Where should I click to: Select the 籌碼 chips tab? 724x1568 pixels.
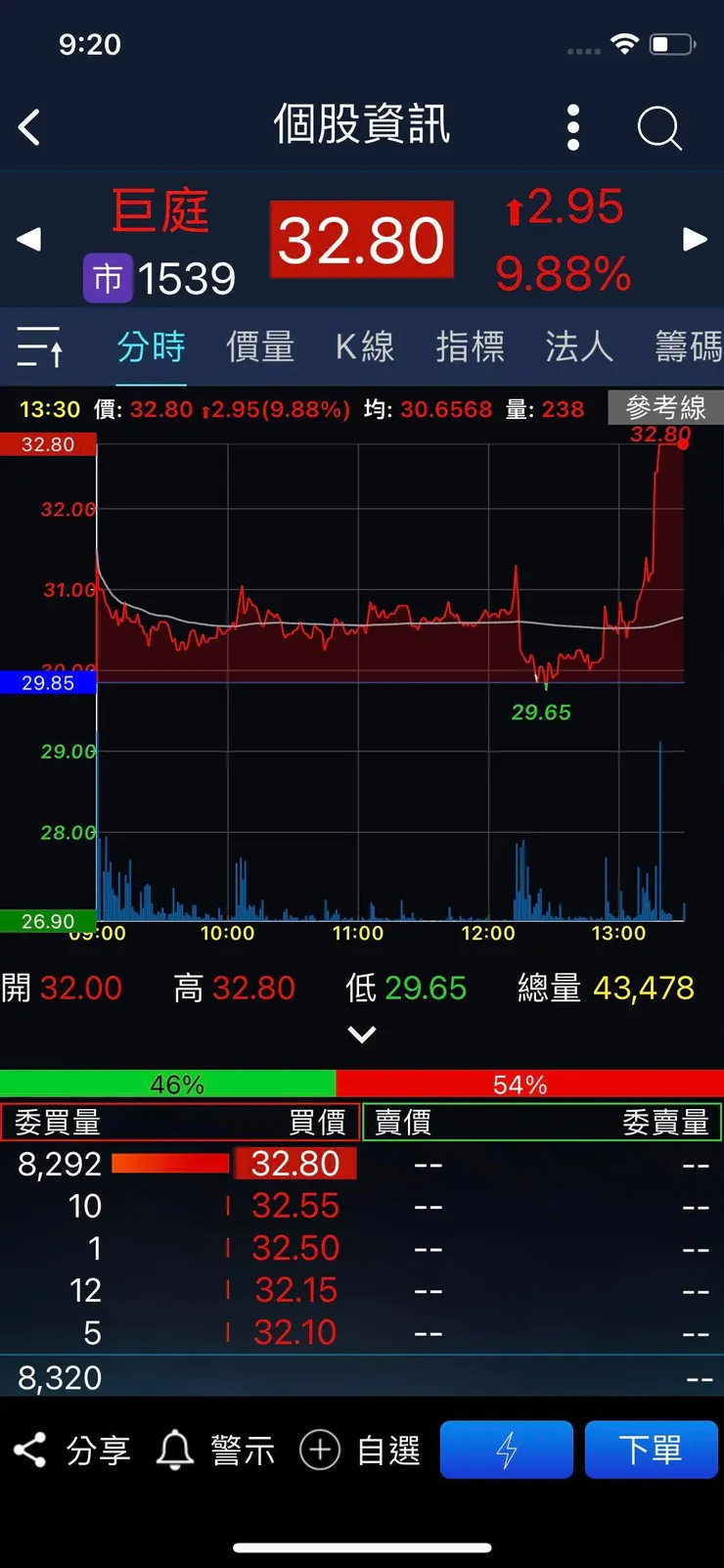(x=685, y=347)
